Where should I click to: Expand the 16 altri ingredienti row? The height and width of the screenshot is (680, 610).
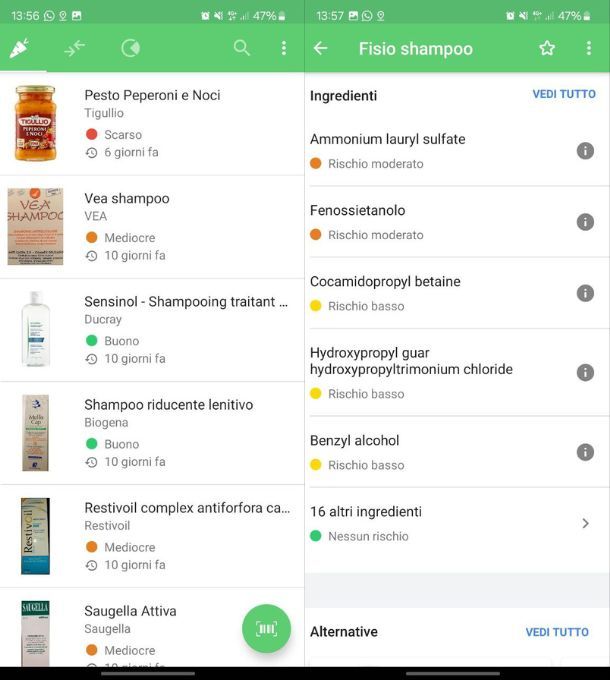[458, 523]
